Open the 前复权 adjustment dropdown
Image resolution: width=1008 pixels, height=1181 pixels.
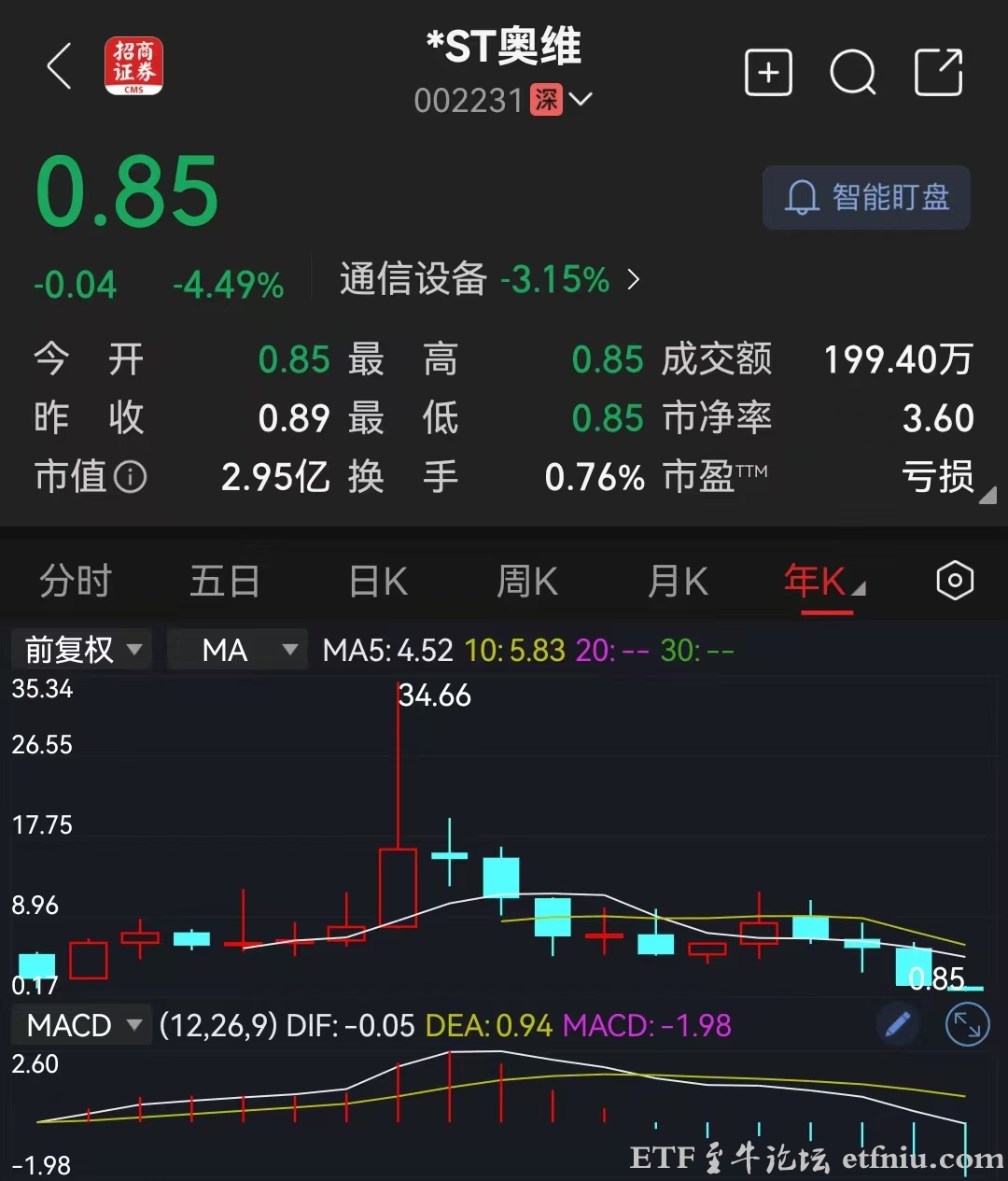[x=80, y=649]
